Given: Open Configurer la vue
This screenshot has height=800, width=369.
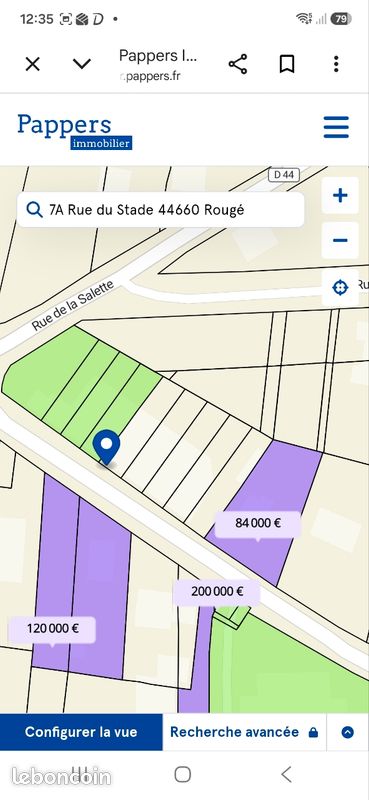Looking at the screenshot, I should (81, 732).
